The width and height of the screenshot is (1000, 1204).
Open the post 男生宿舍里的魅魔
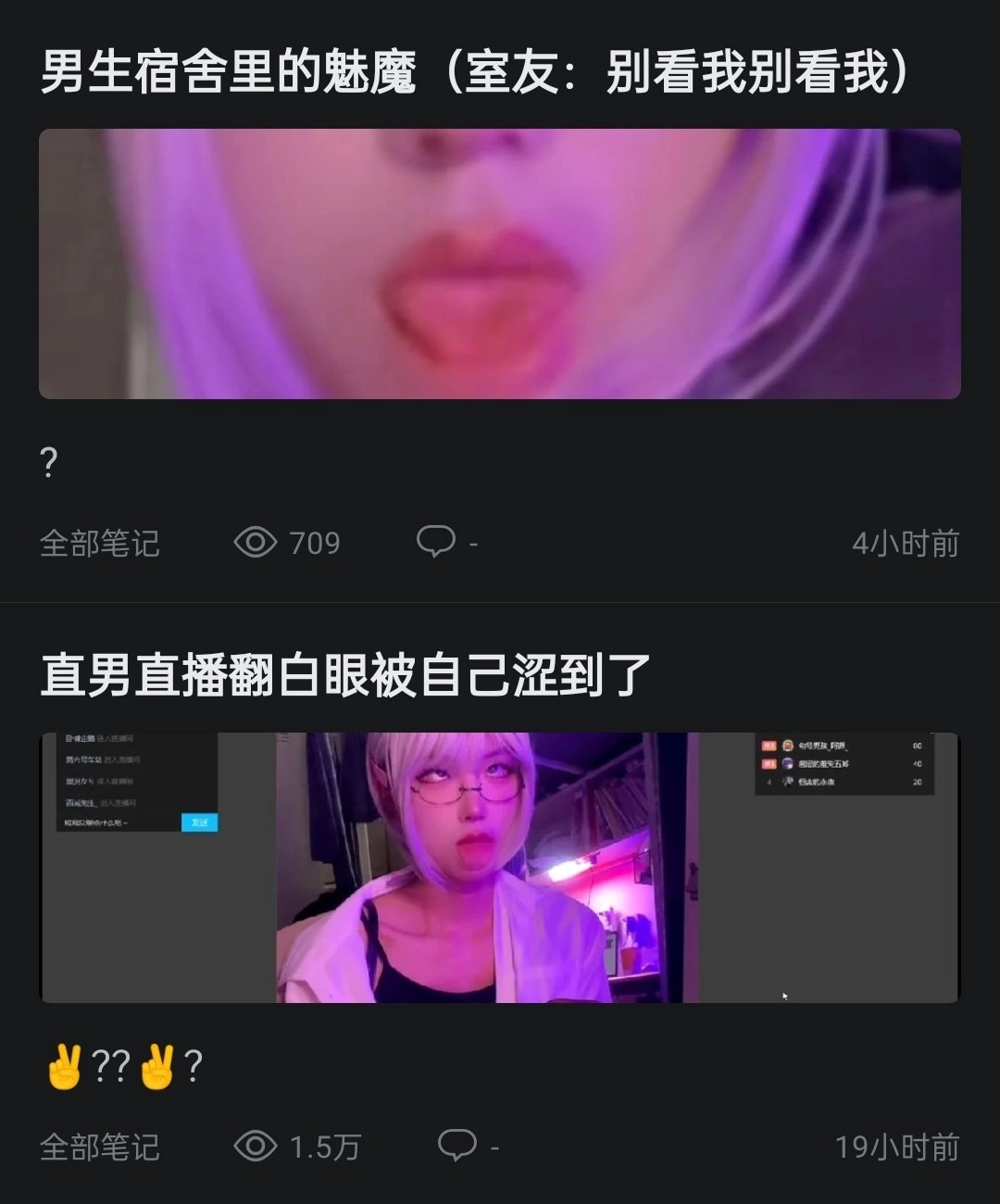point(477,72)
